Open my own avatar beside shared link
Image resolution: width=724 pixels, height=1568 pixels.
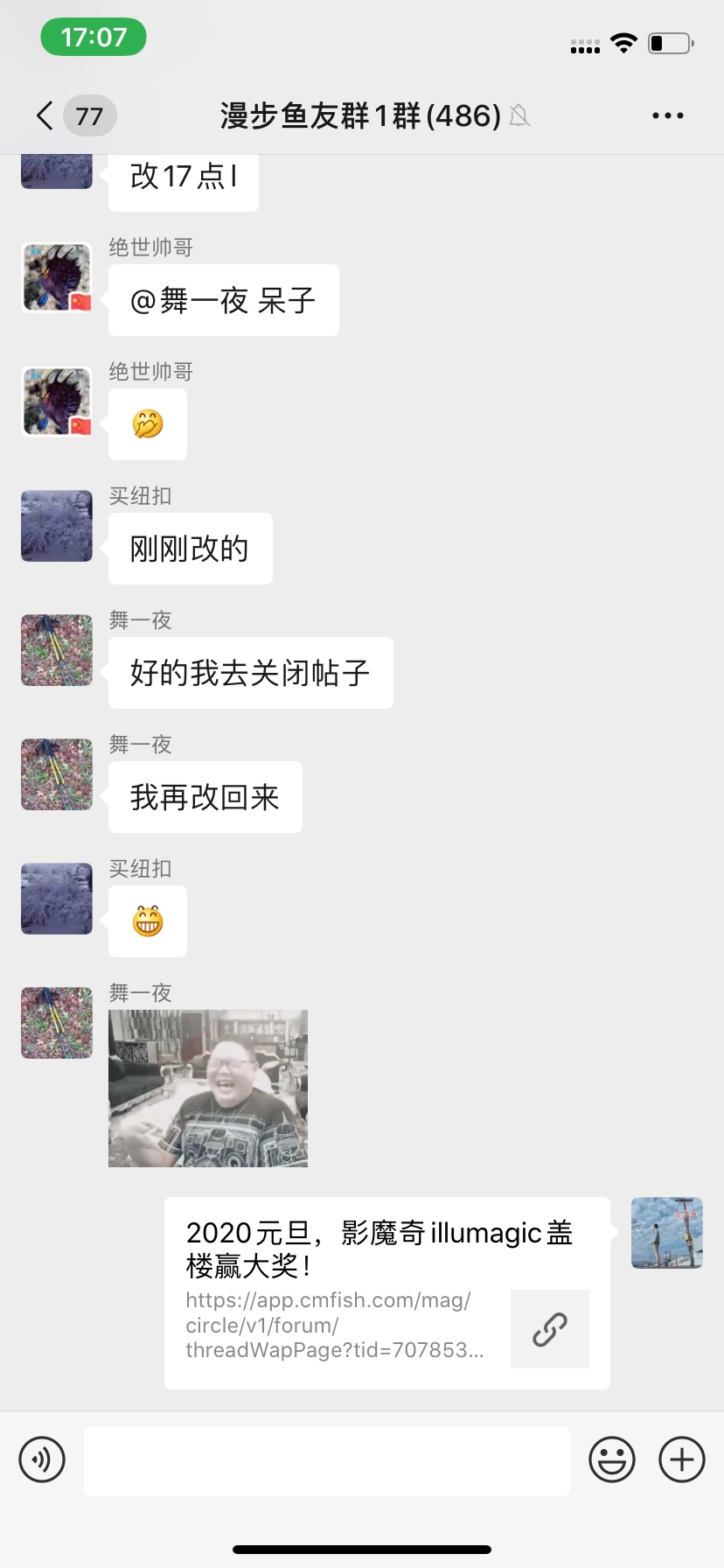[666, 1233]
